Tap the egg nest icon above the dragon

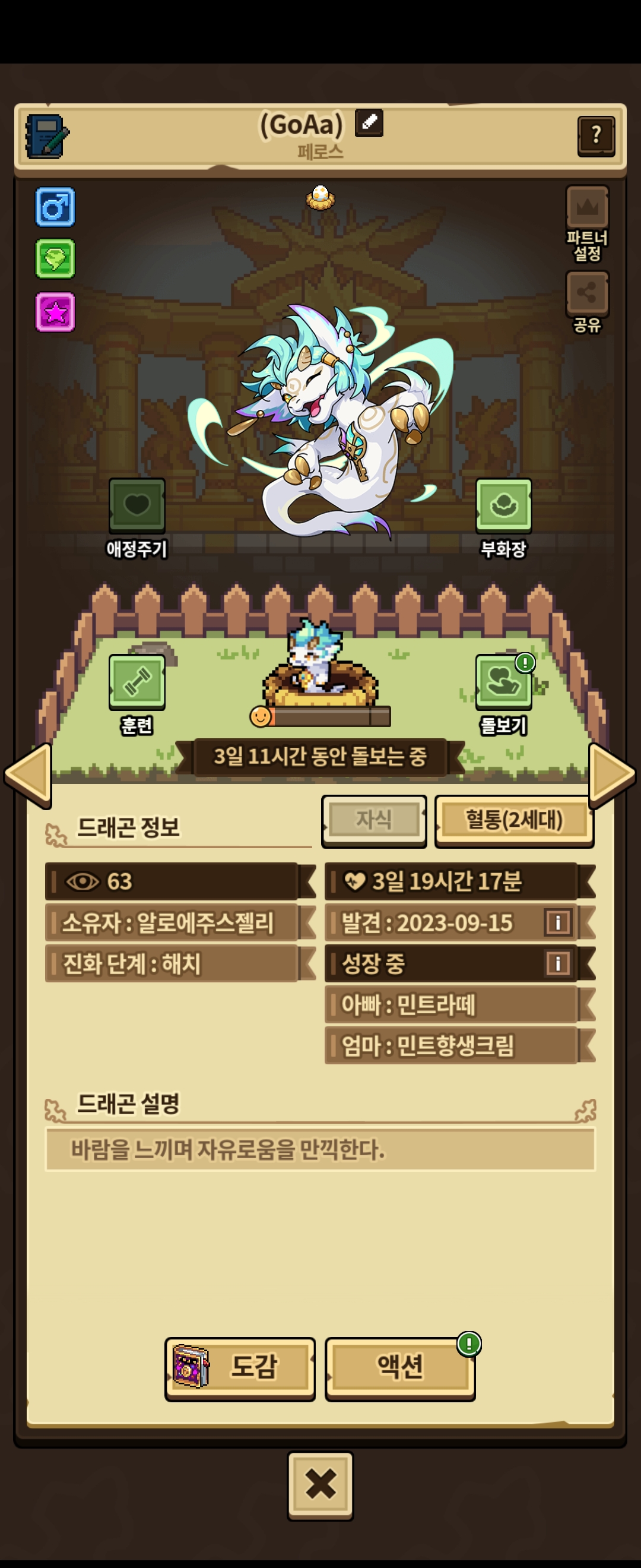320,198
